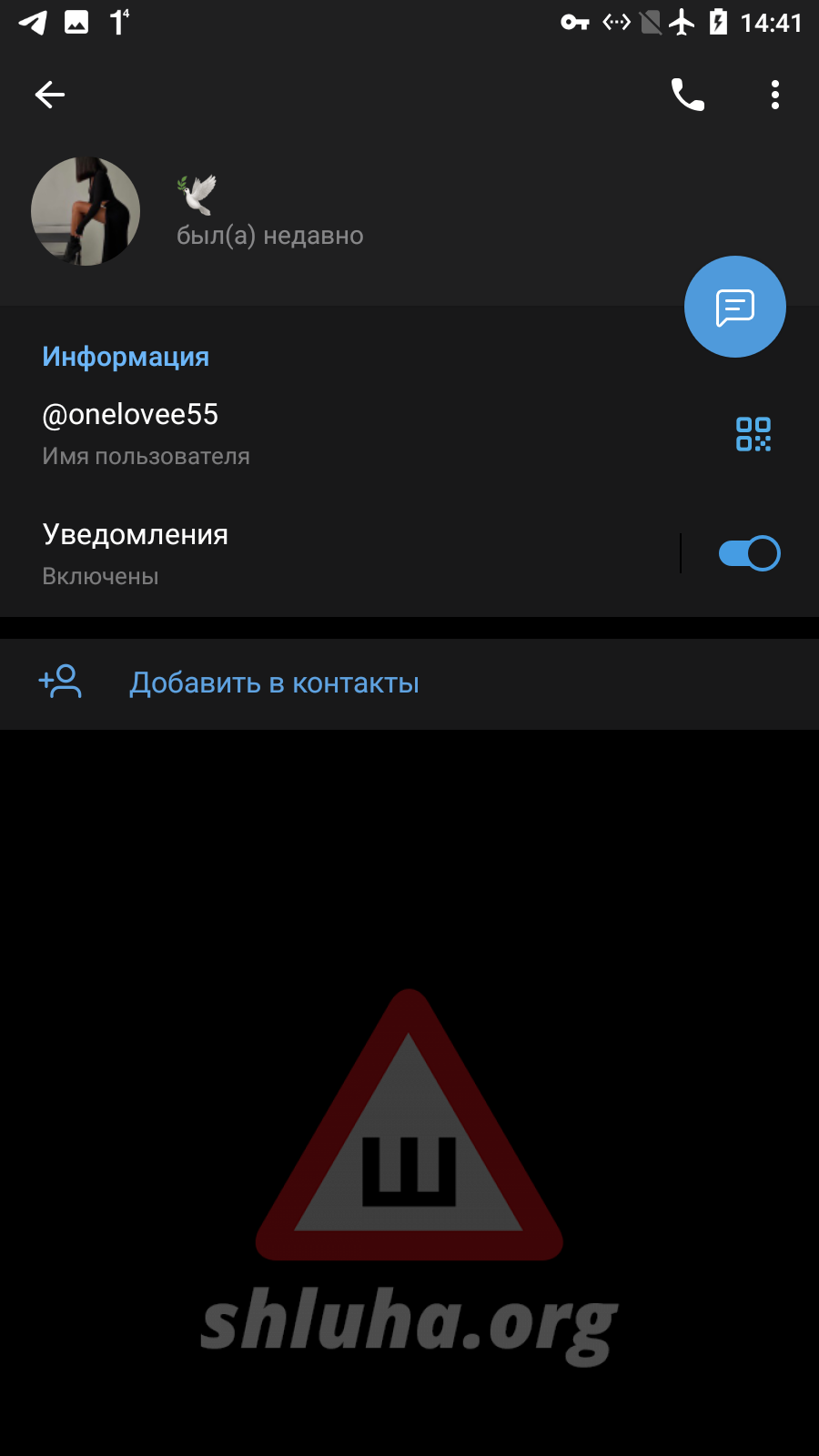Open the profile avatar photo
The image size is (819, 1456).
pyautogui.click(x=86, y=211)
